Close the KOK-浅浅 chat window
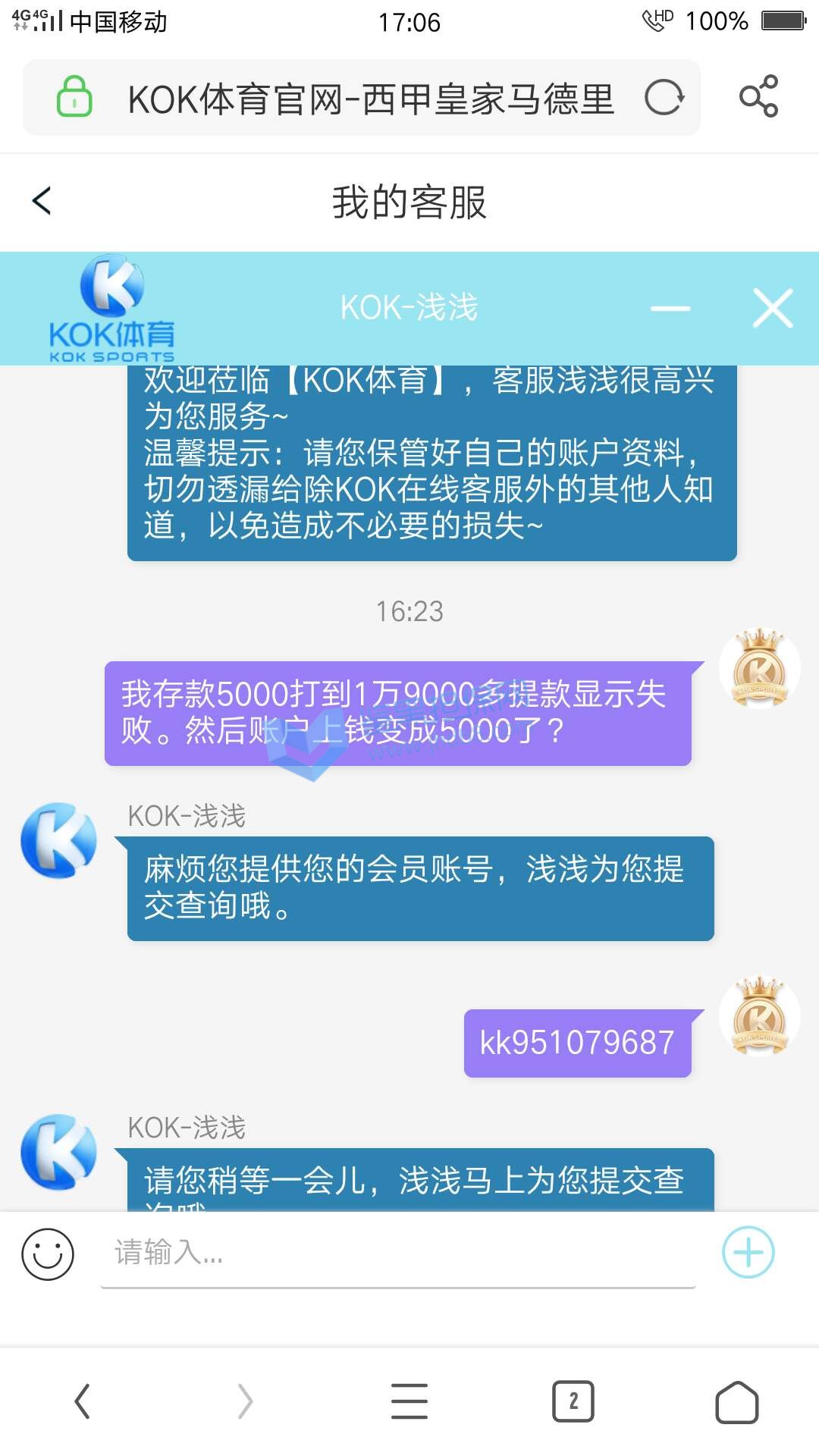Image resolution: width=819 pixels, height=1456 pixels. click(772, 308)
